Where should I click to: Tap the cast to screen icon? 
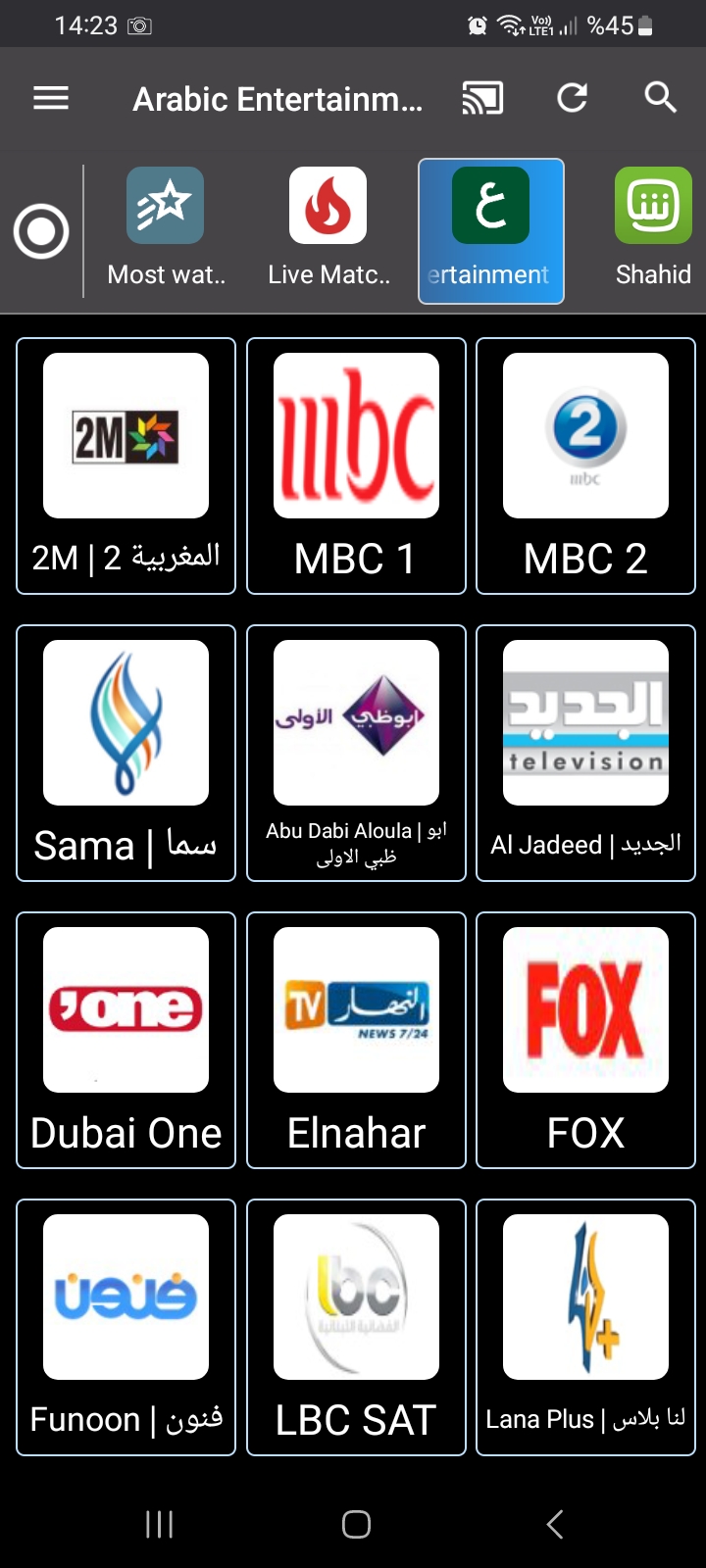click(482, 98)
